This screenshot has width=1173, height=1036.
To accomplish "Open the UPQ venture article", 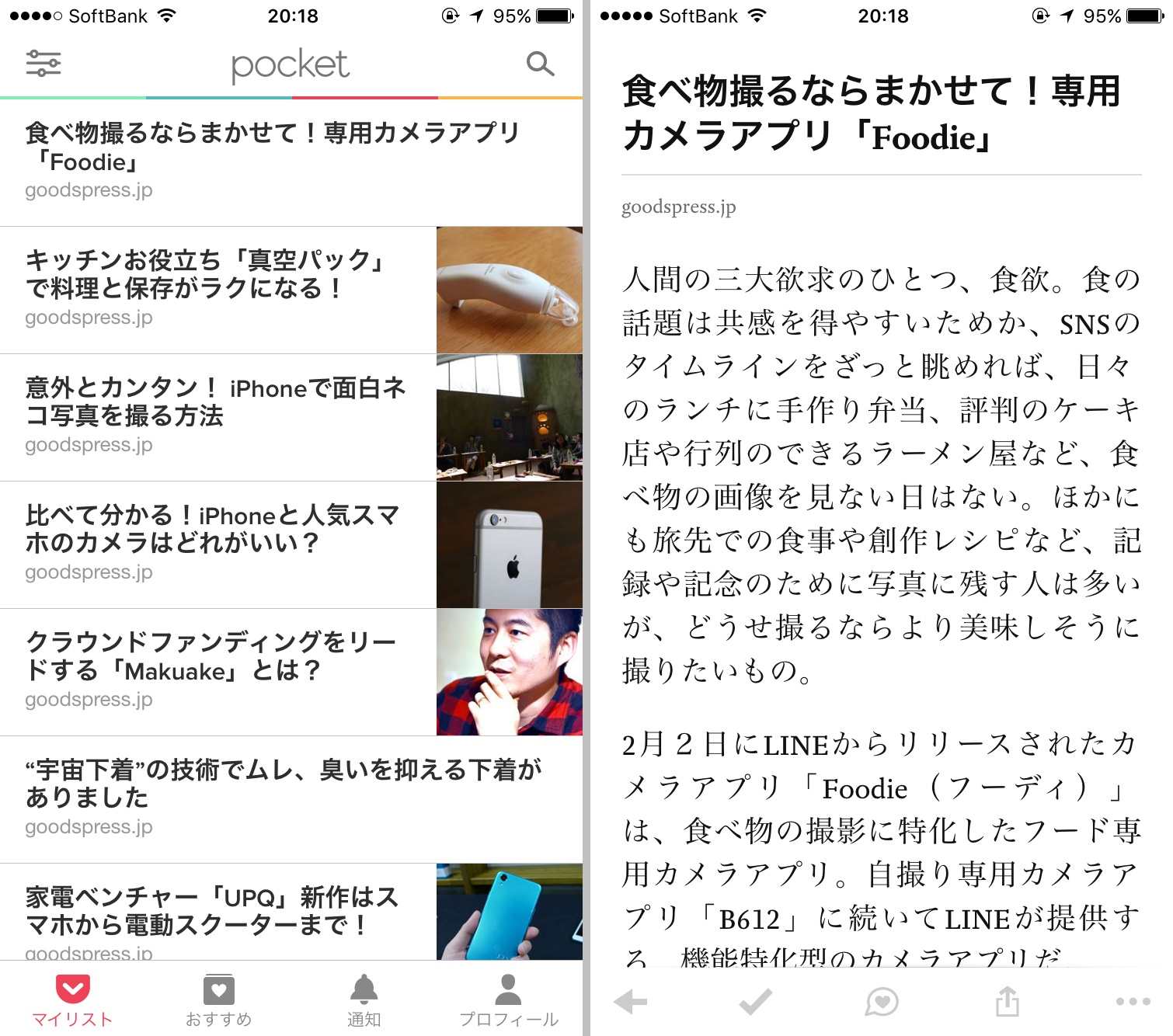I will point(291,912).
